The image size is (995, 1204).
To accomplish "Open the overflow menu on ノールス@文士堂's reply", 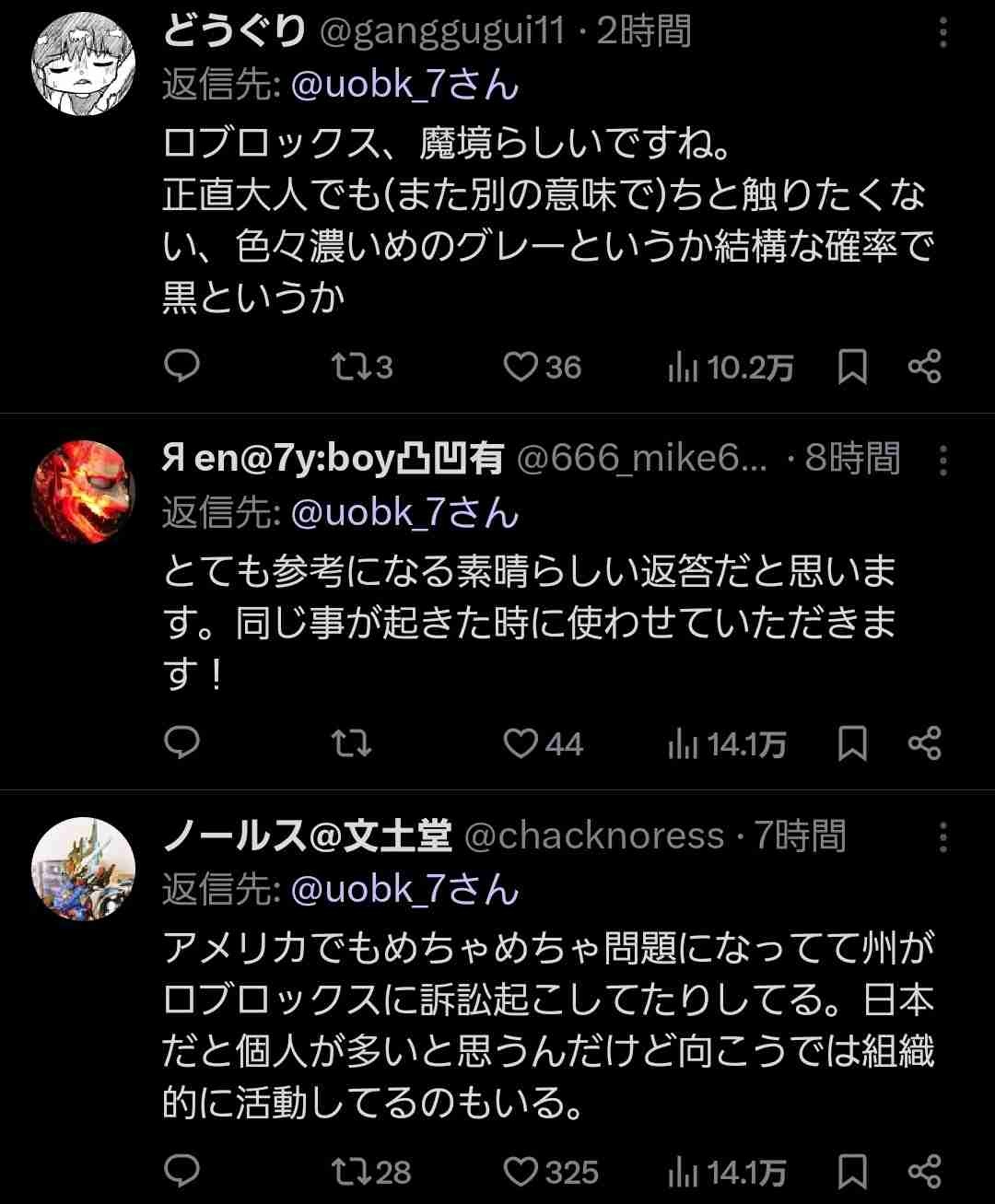I will click(942, 836).
